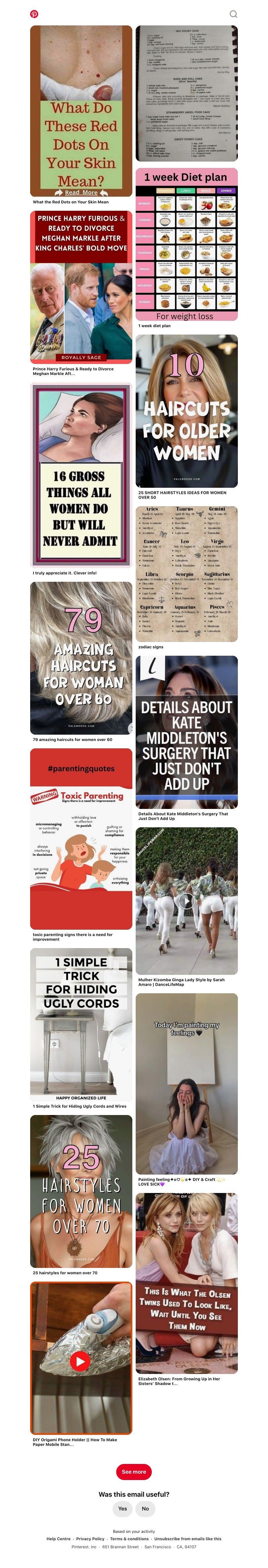The image size is (268, 1568).
Task: Tap the search magnifier icon
Action: (233, 14)
